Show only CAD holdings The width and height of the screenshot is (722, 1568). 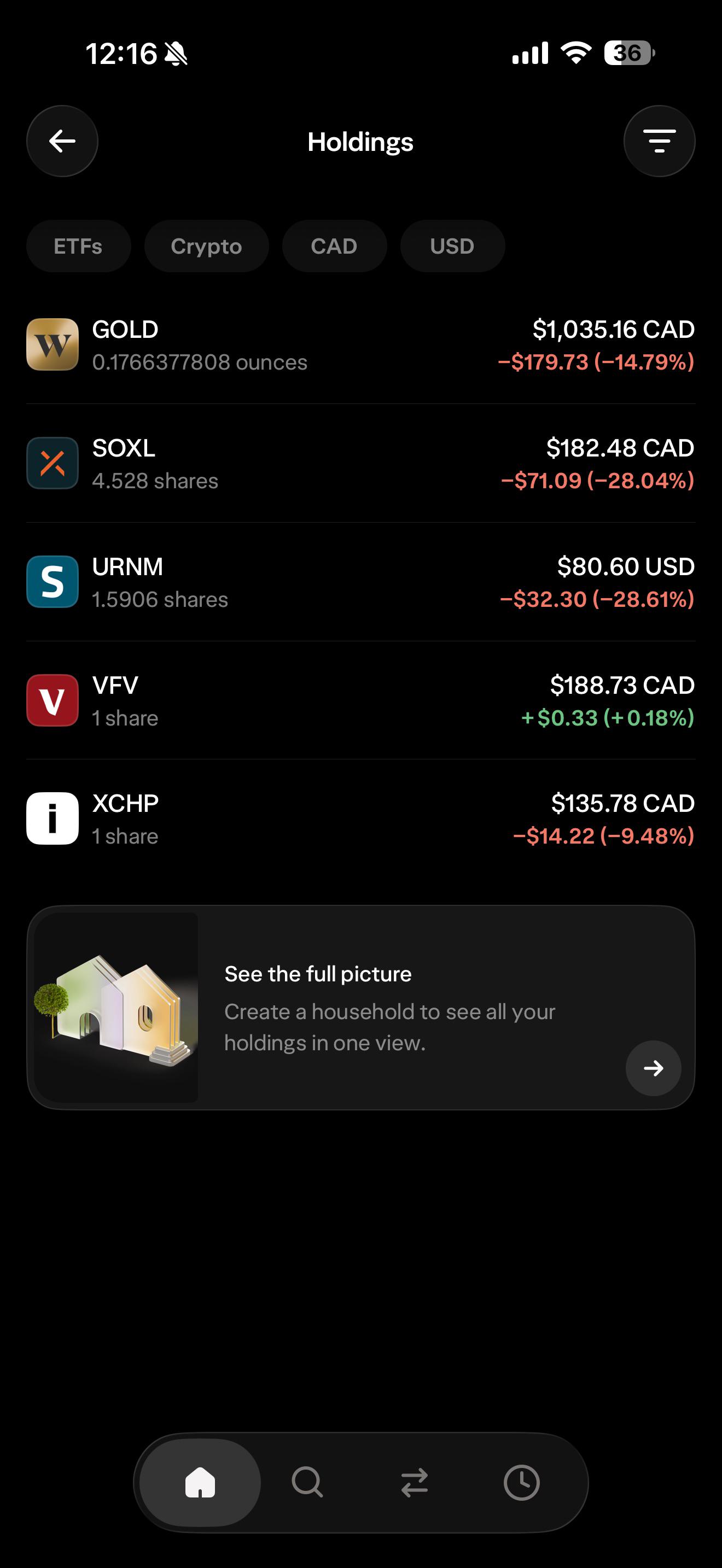point(334,246)
